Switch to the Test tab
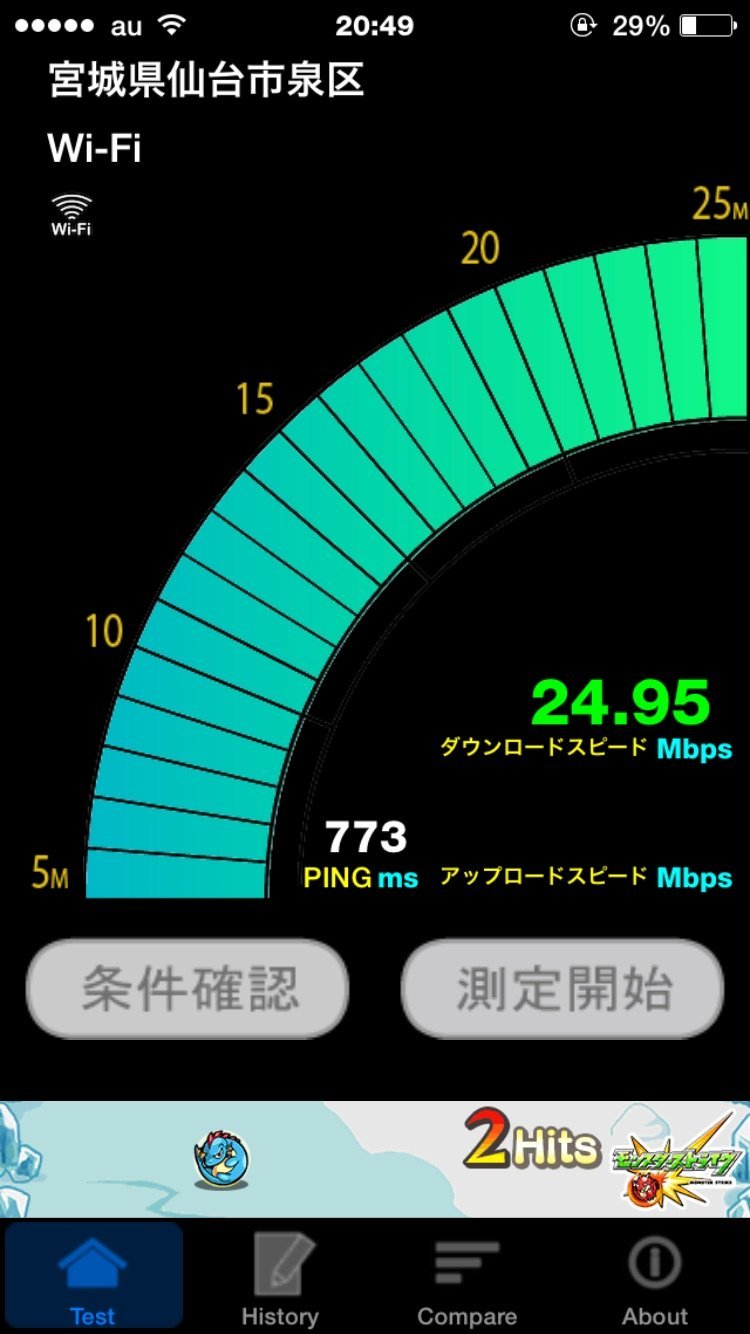The height and width of the screenshot is (1334, 750). pos(93,1277)
